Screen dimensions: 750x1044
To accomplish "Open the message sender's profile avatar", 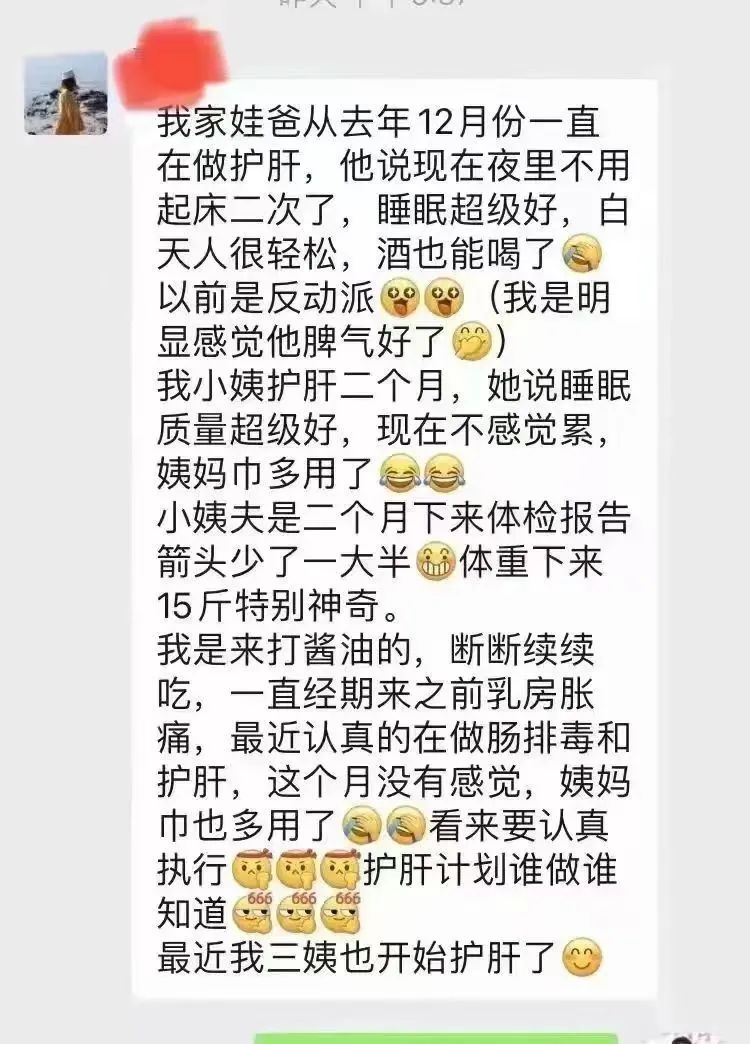I will coord(66,94).
